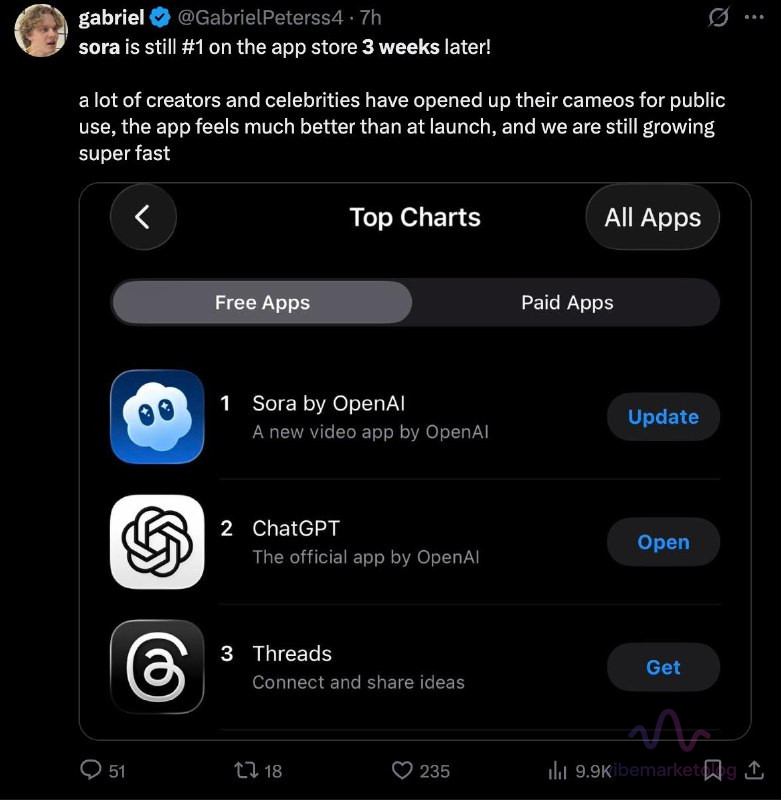The height and width of the screenshot is (800, 781).
Task: Like gabriel's post
Action: coord(403,770)
